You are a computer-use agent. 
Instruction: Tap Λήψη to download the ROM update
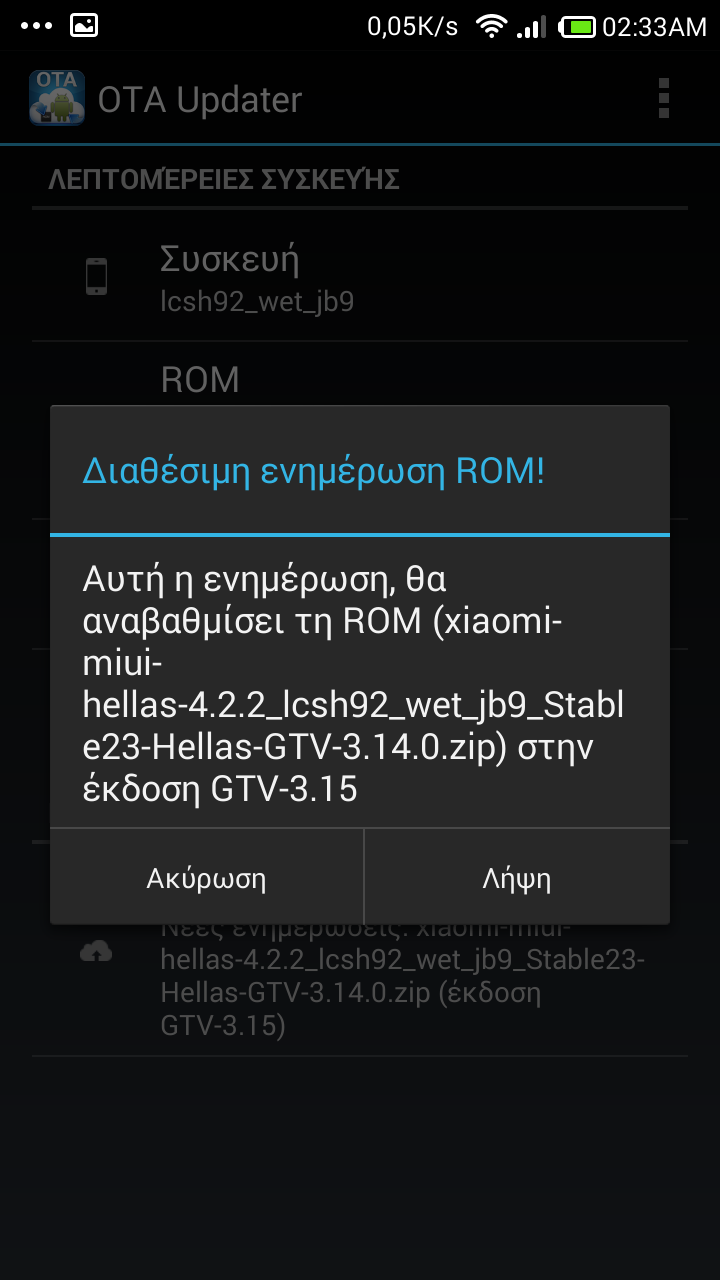517,878
